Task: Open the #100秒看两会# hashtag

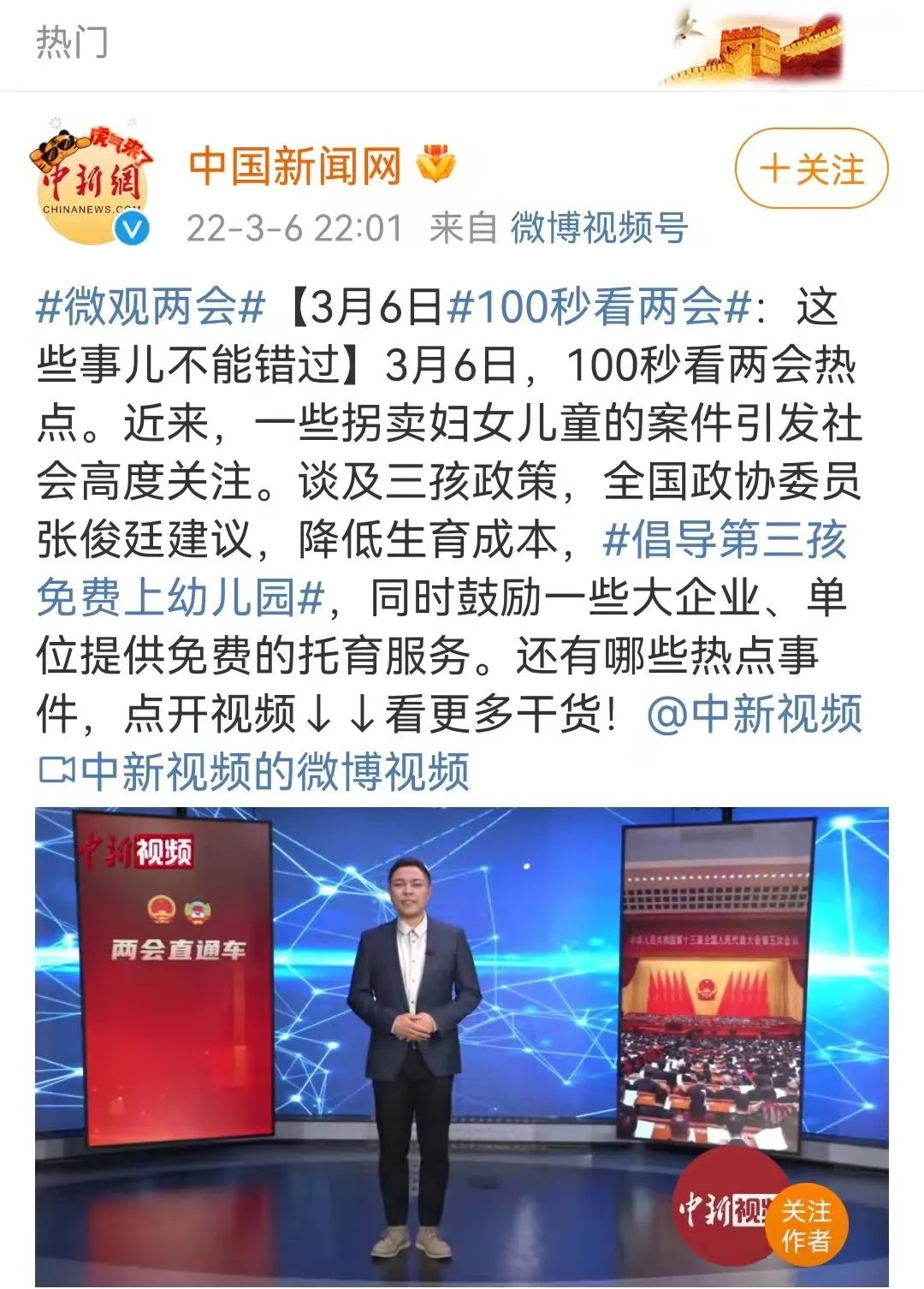Action: (x=599, y=306)
